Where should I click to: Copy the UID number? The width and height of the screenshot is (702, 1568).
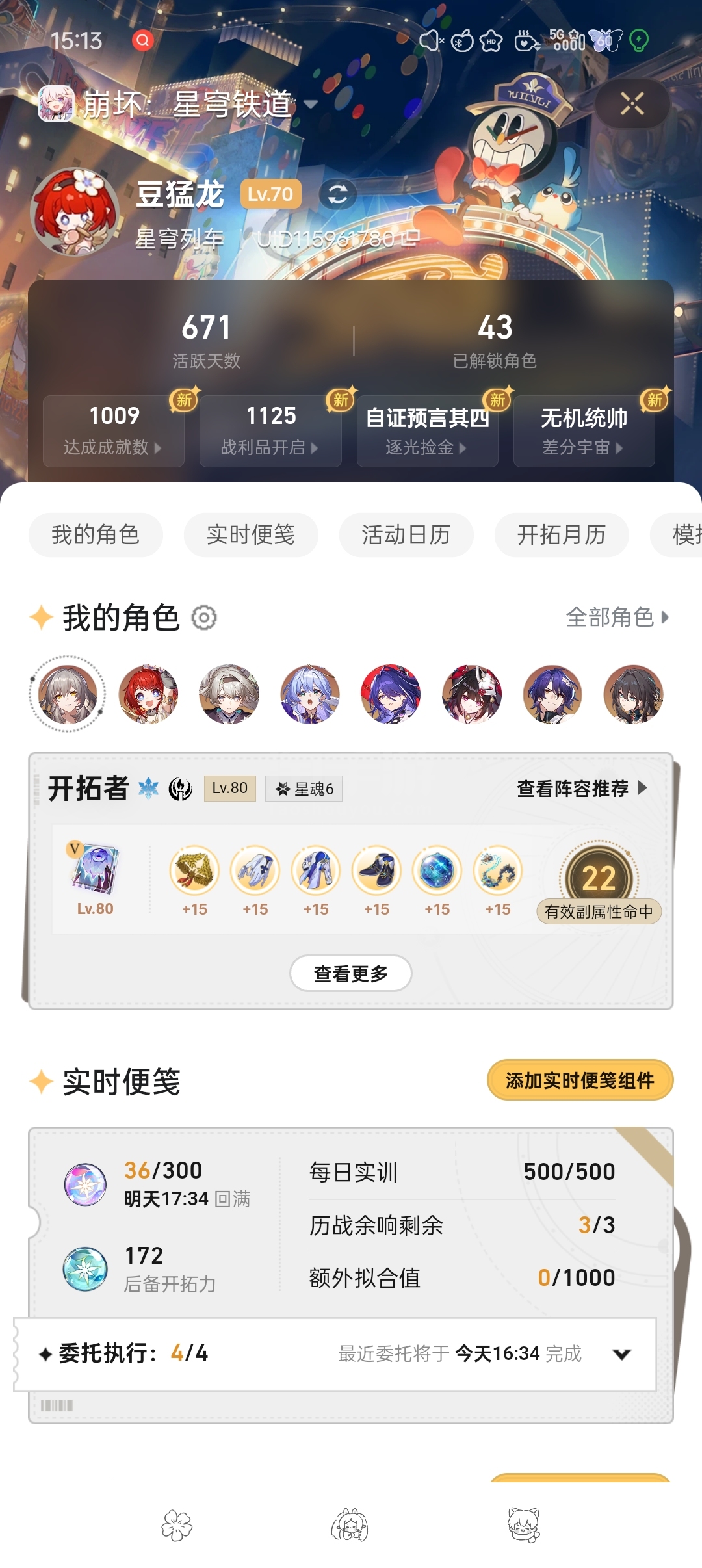[410, 239]
